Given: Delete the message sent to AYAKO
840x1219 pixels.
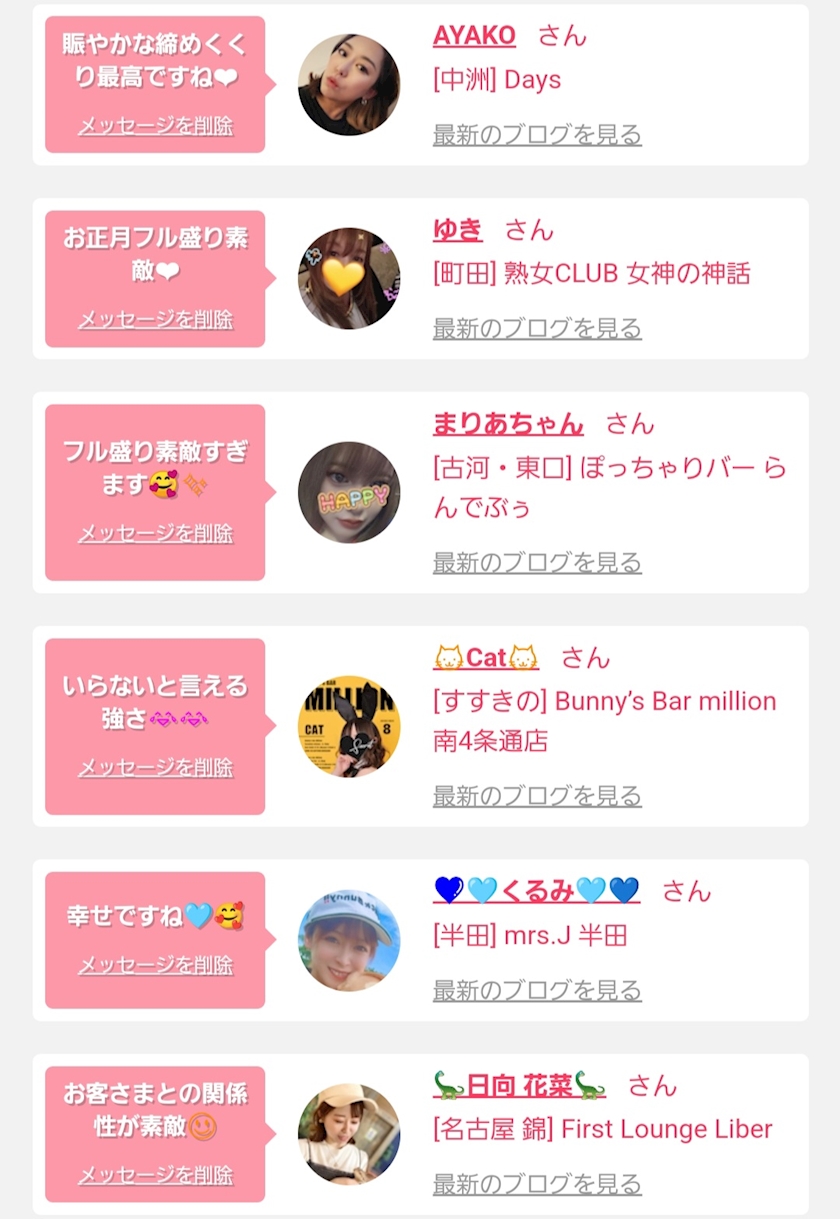Looking at the screenshot, I should point(155,126).
